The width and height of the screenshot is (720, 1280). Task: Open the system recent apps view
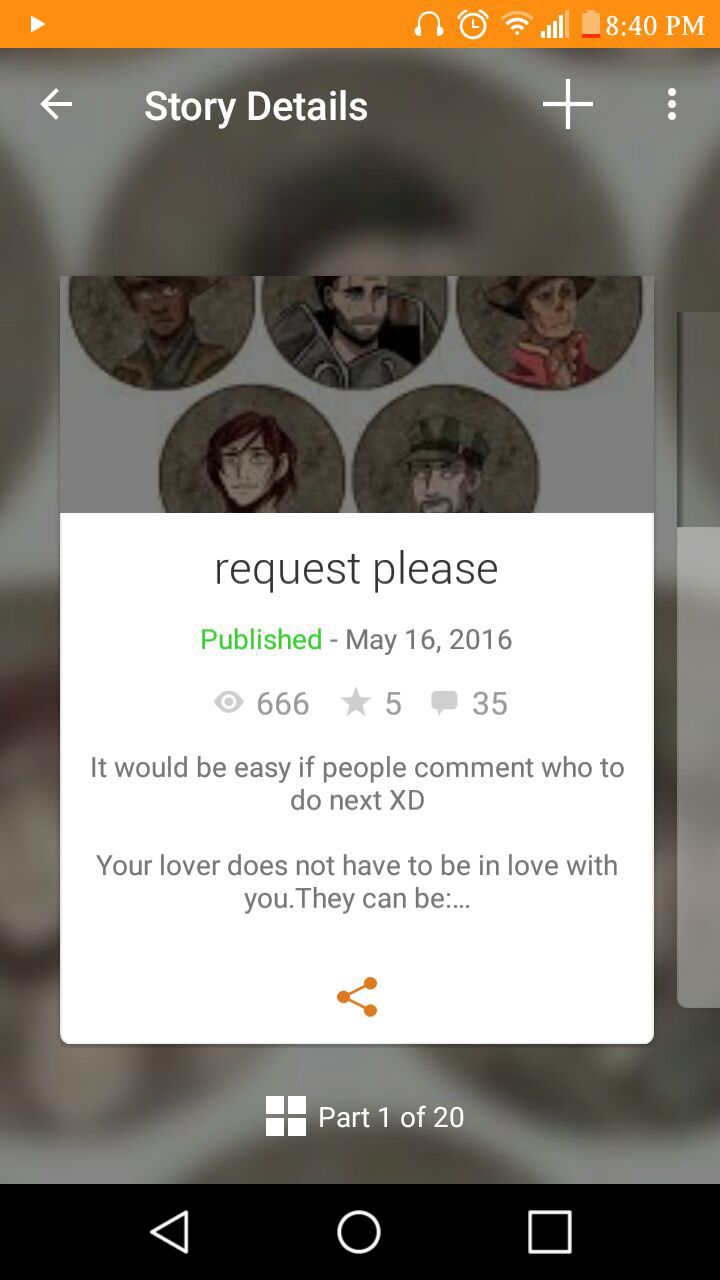click(x=549, y=1231)
